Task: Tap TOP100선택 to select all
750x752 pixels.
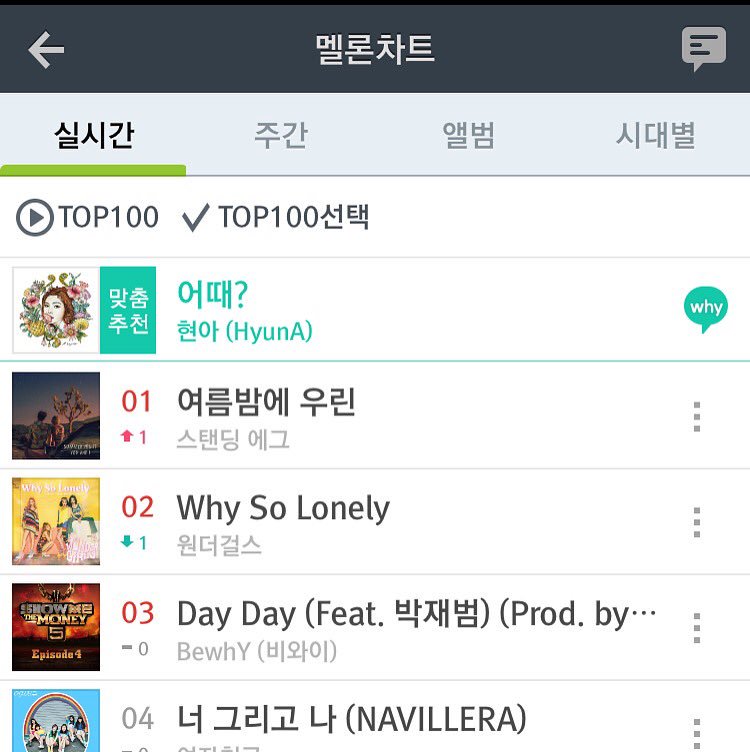Action: pos(277,217)
